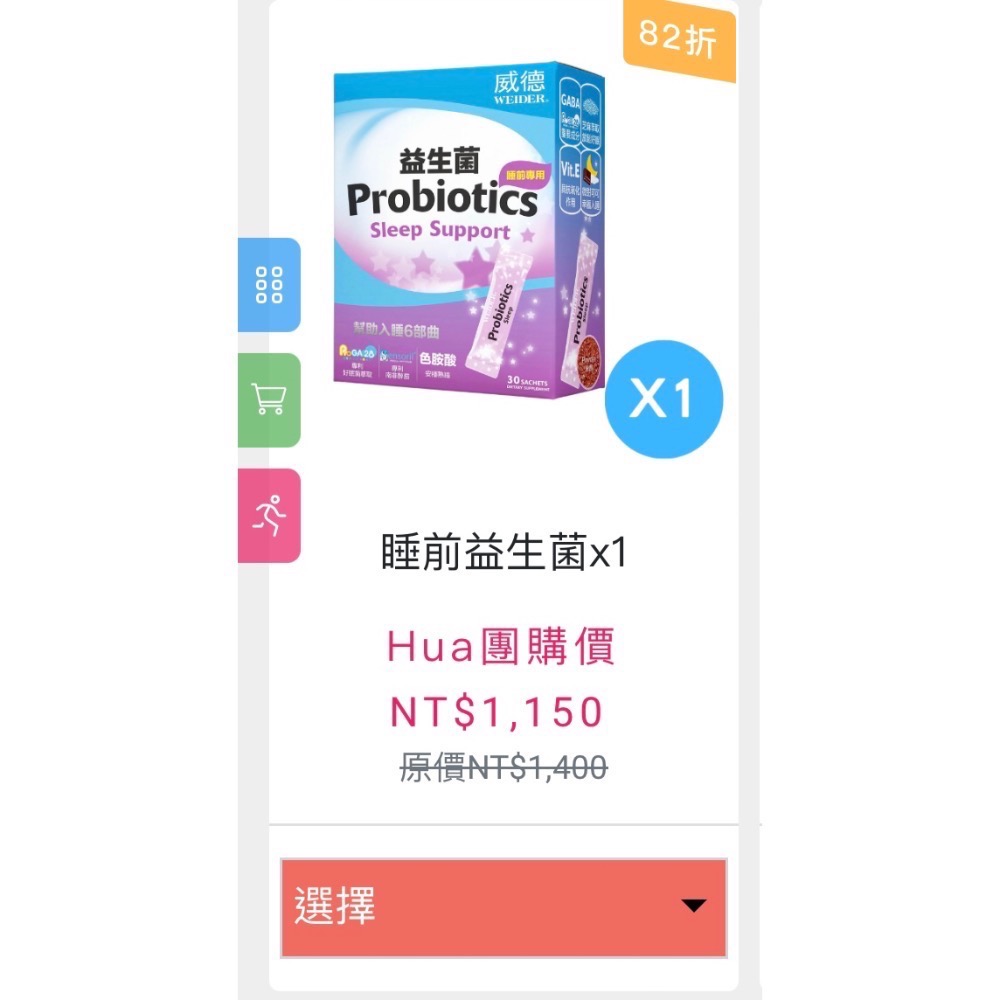This screenshot has height=1000, width=1000.
Task: Tap the pink running figure side button
Action: pos(268,515)
